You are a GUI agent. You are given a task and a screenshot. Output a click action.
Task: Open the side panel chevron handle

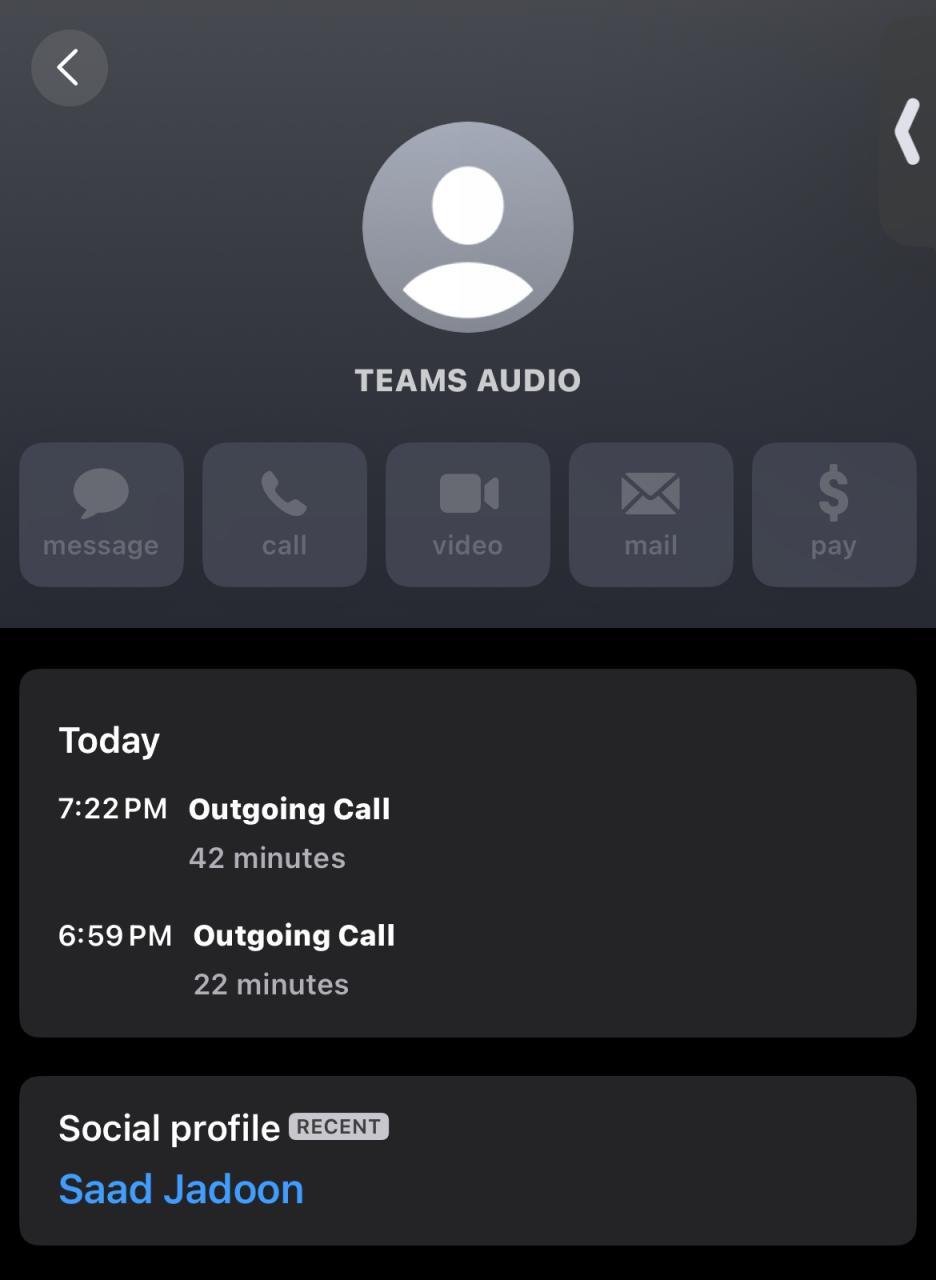[x=907, y=131]
